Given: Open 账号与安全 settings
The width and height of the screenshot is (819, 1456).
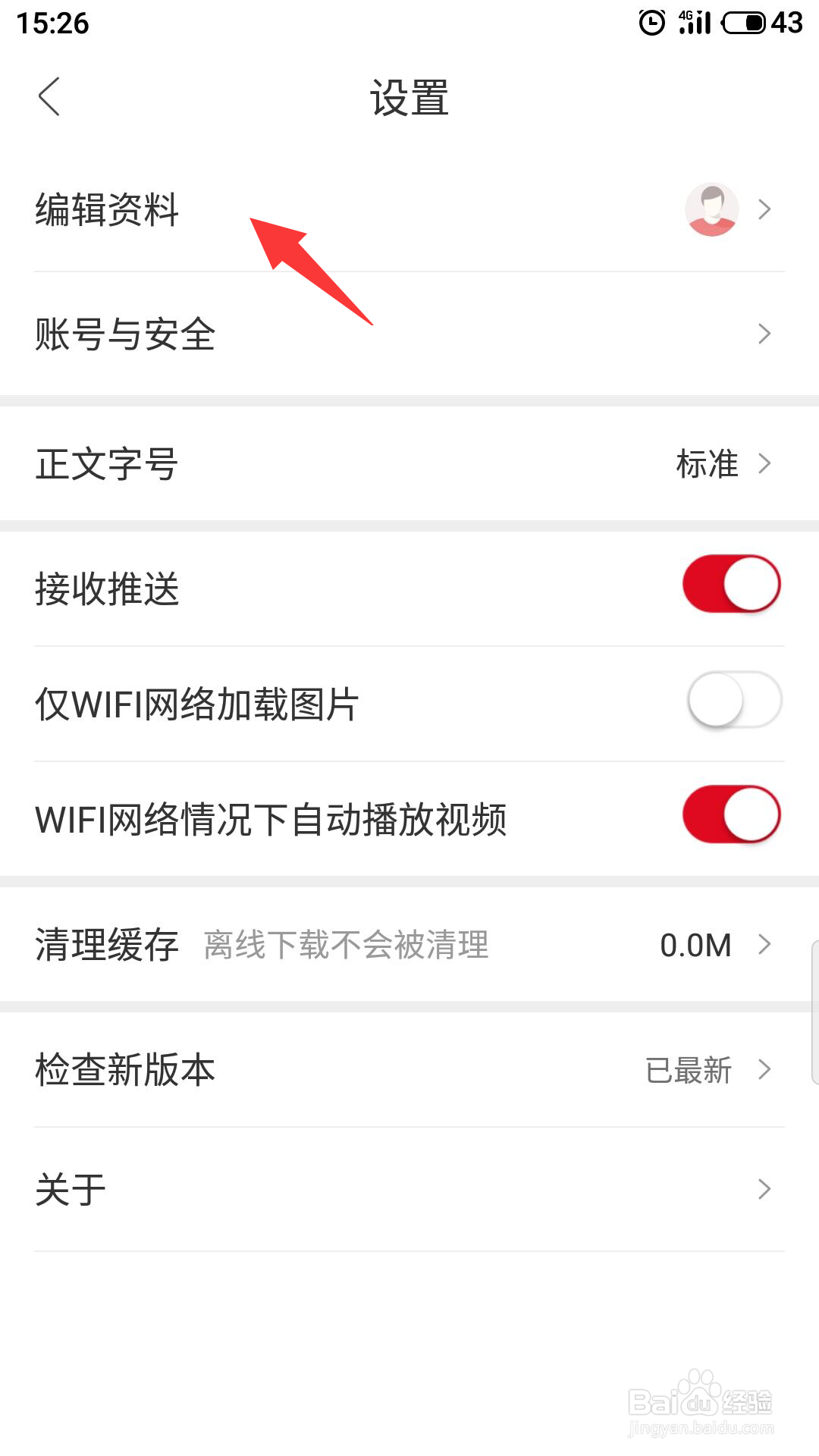Looking at the screenshot, I should 409,334.
